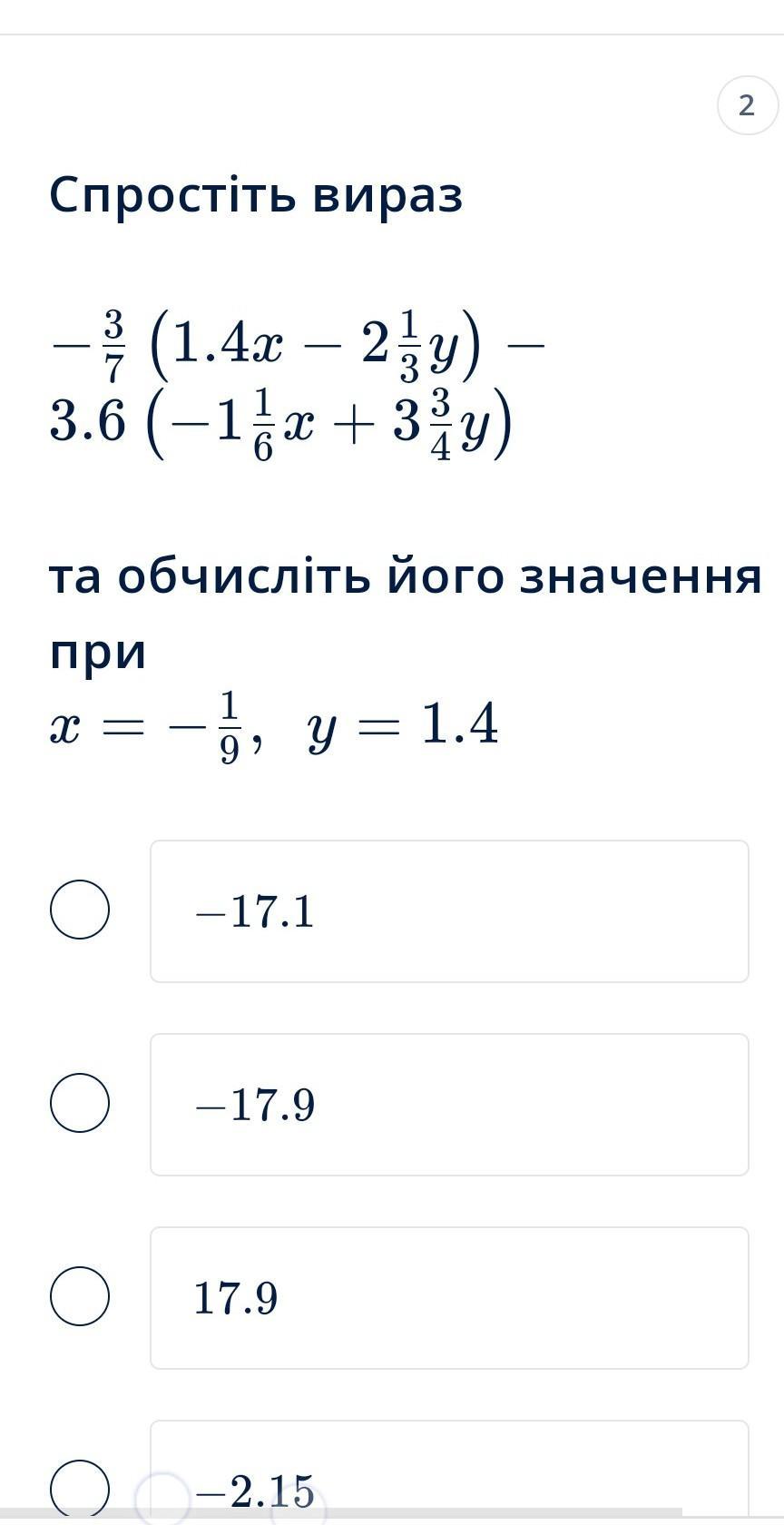Mark −2.15 as the answer

449,1472
